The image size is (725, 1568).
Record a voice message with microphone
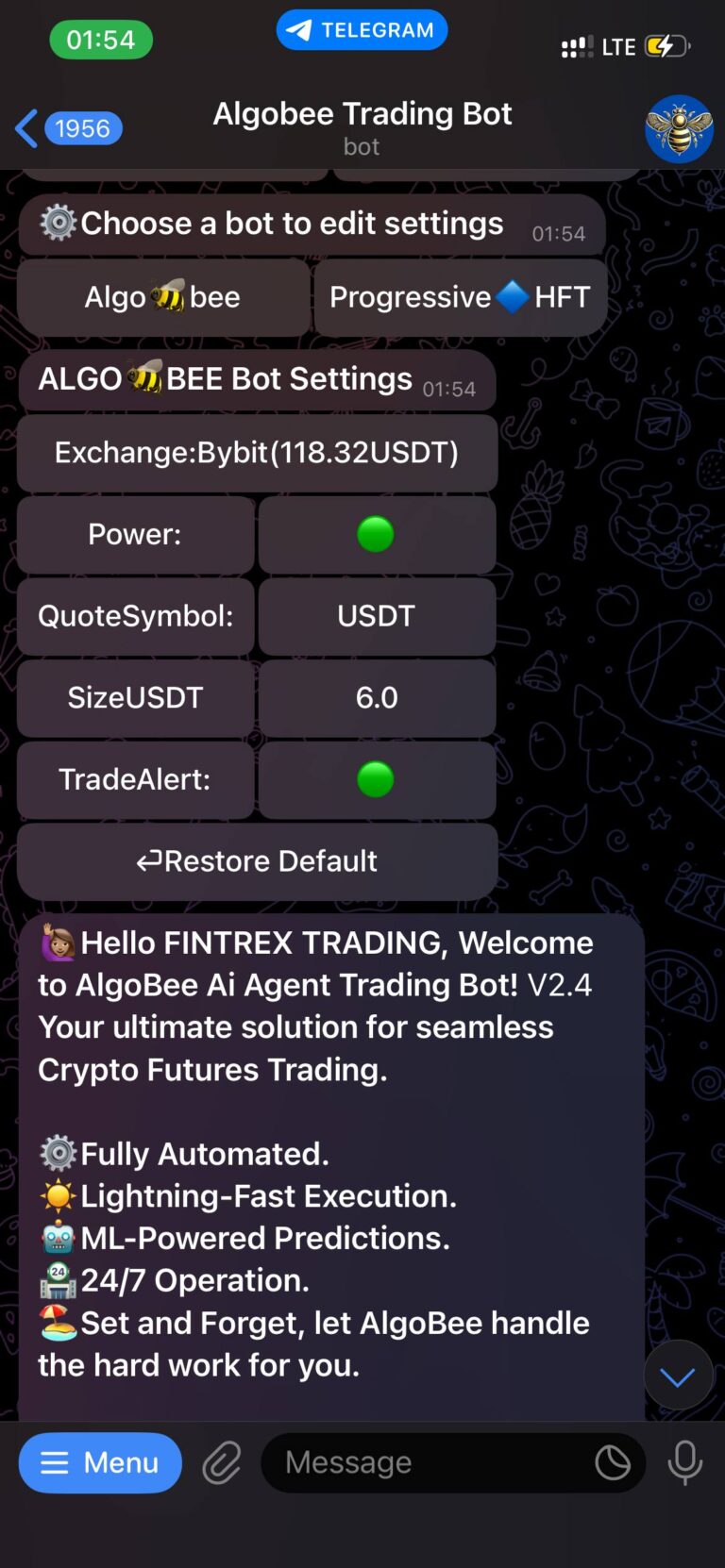(x=684, y=1463)
